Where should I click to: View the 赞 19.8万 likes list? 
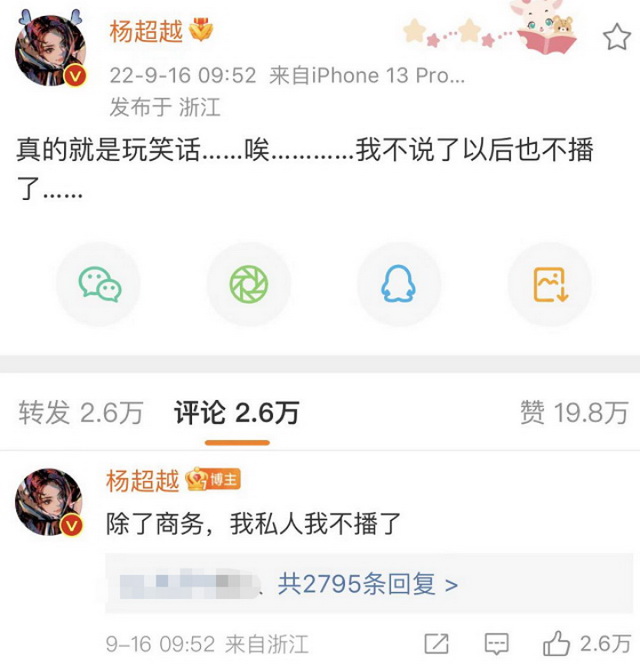574,412
